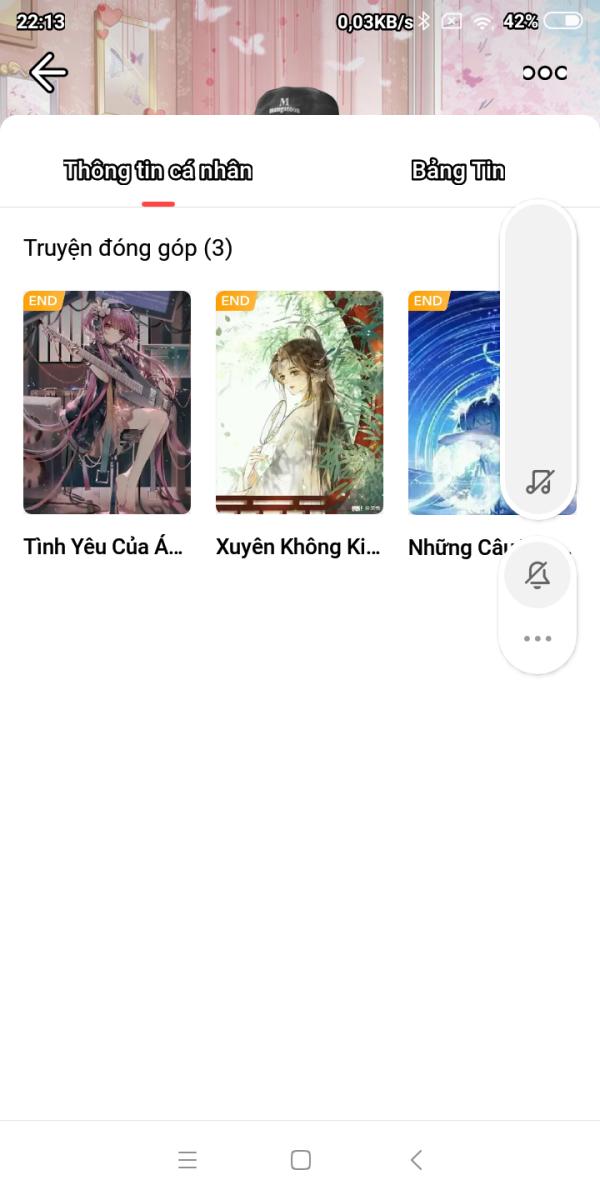Tap the muted music note icon

click(x=539, y=482)
